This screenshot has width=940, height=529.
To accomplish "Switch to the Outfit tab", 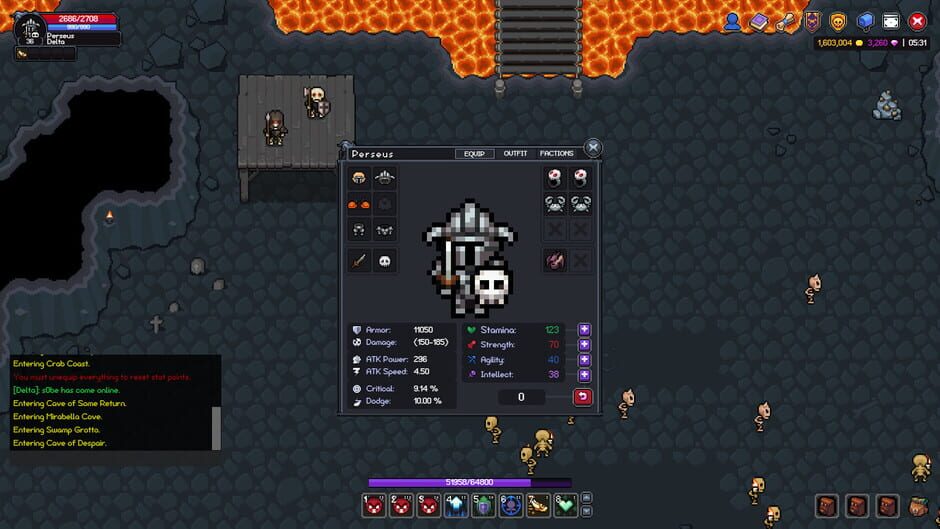I will [x=515, y=153].
